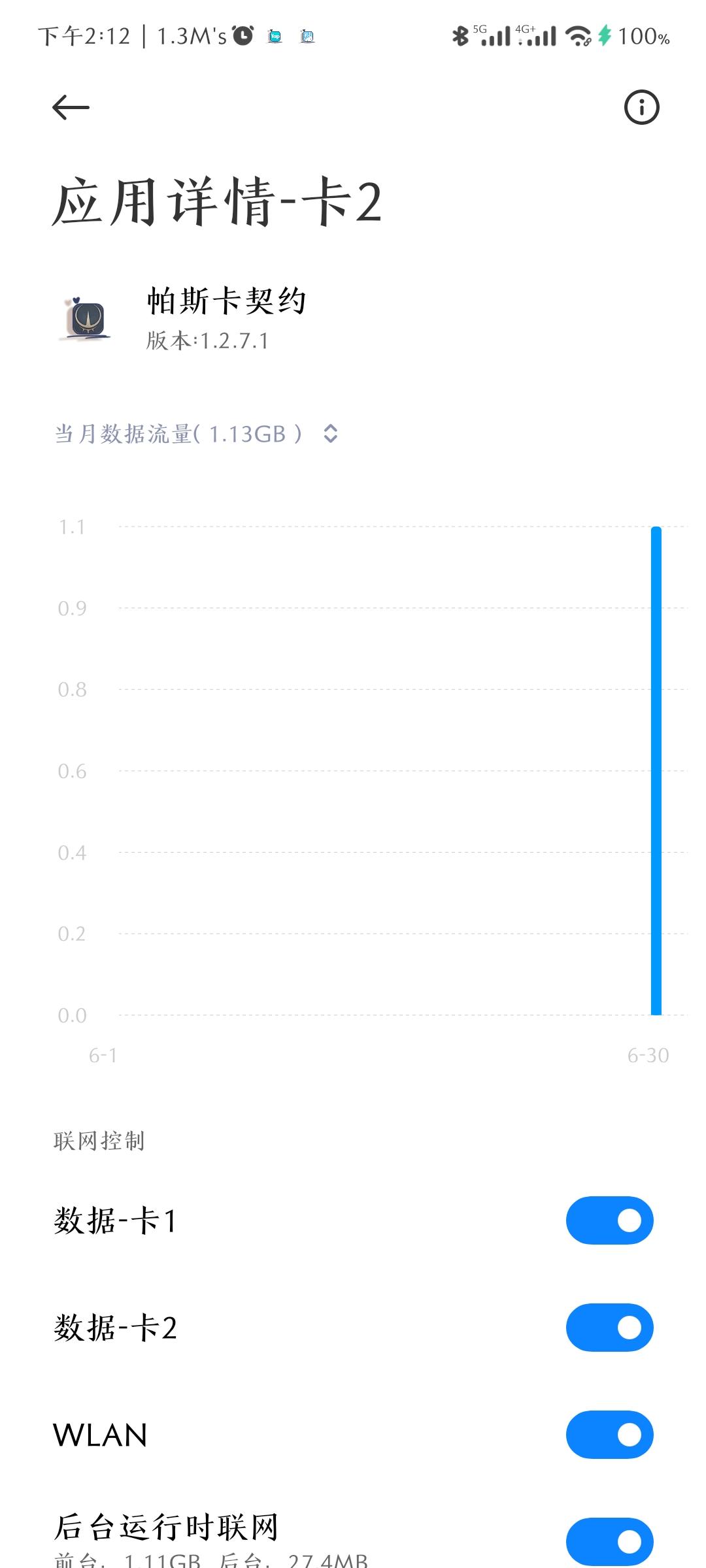
Task: Go back using the top arrow
Action: 71,108
